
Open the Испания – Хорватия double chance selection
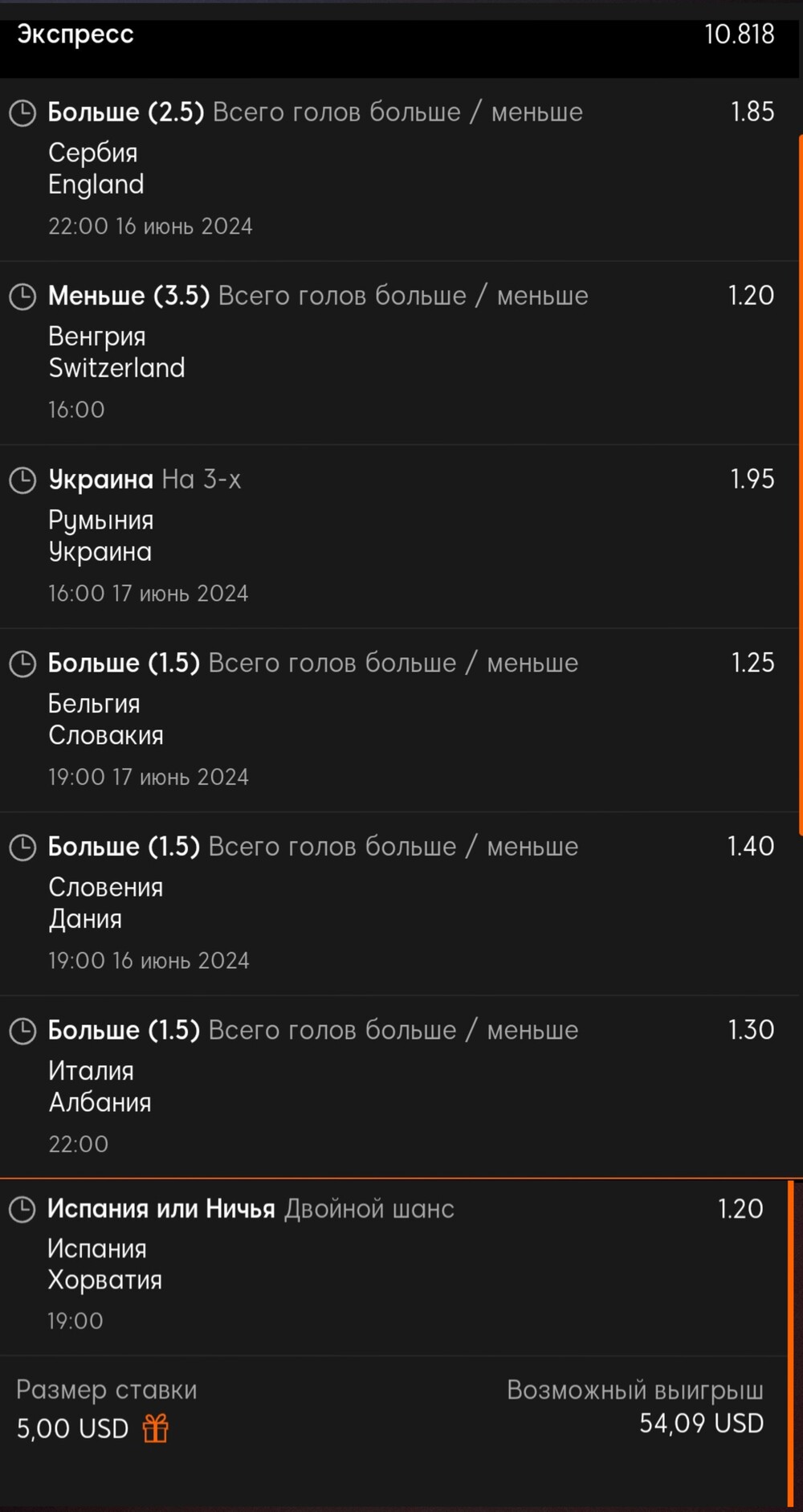pyautogui.click(x=393, y=1268)
